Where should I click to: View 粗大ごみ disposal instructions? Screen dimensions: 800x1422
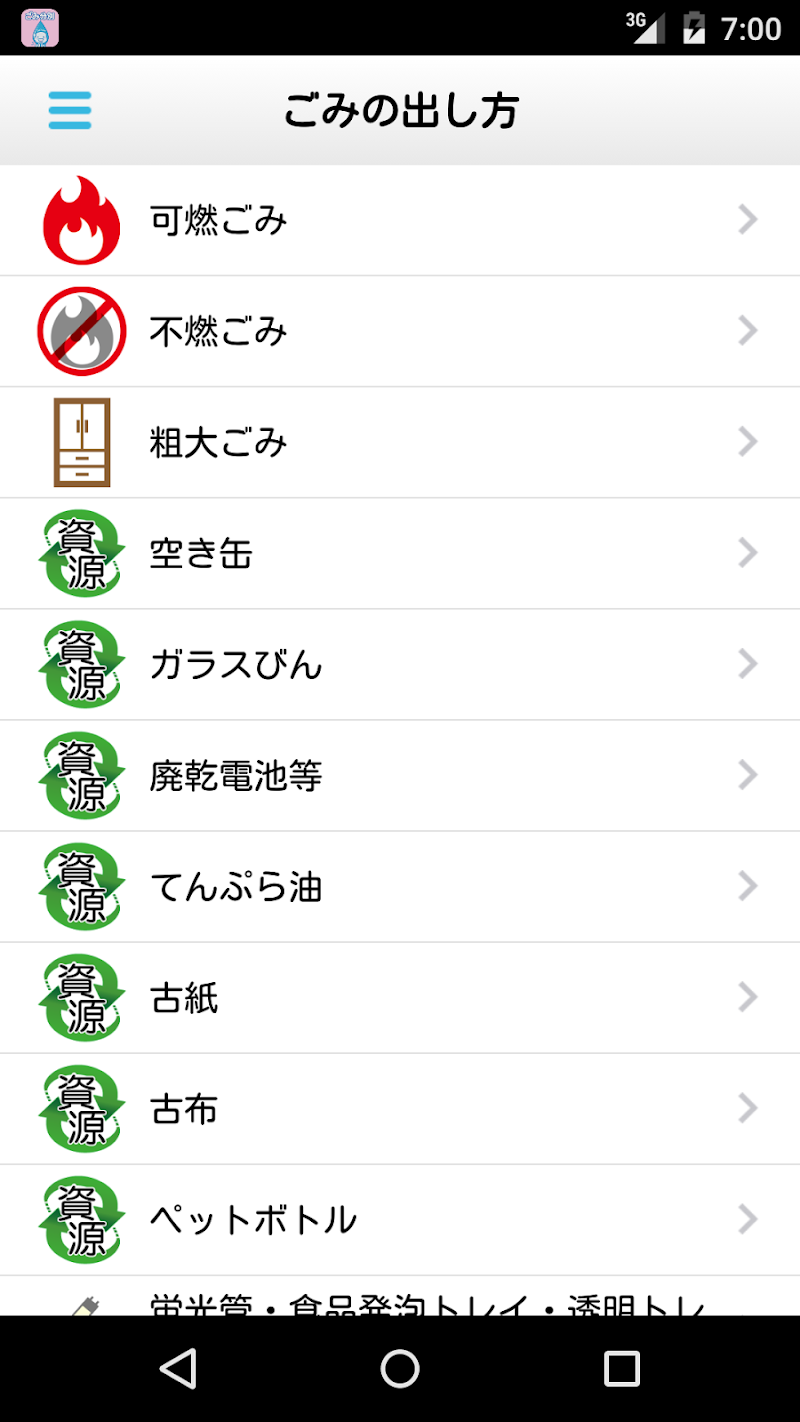[x=400, y=442]
